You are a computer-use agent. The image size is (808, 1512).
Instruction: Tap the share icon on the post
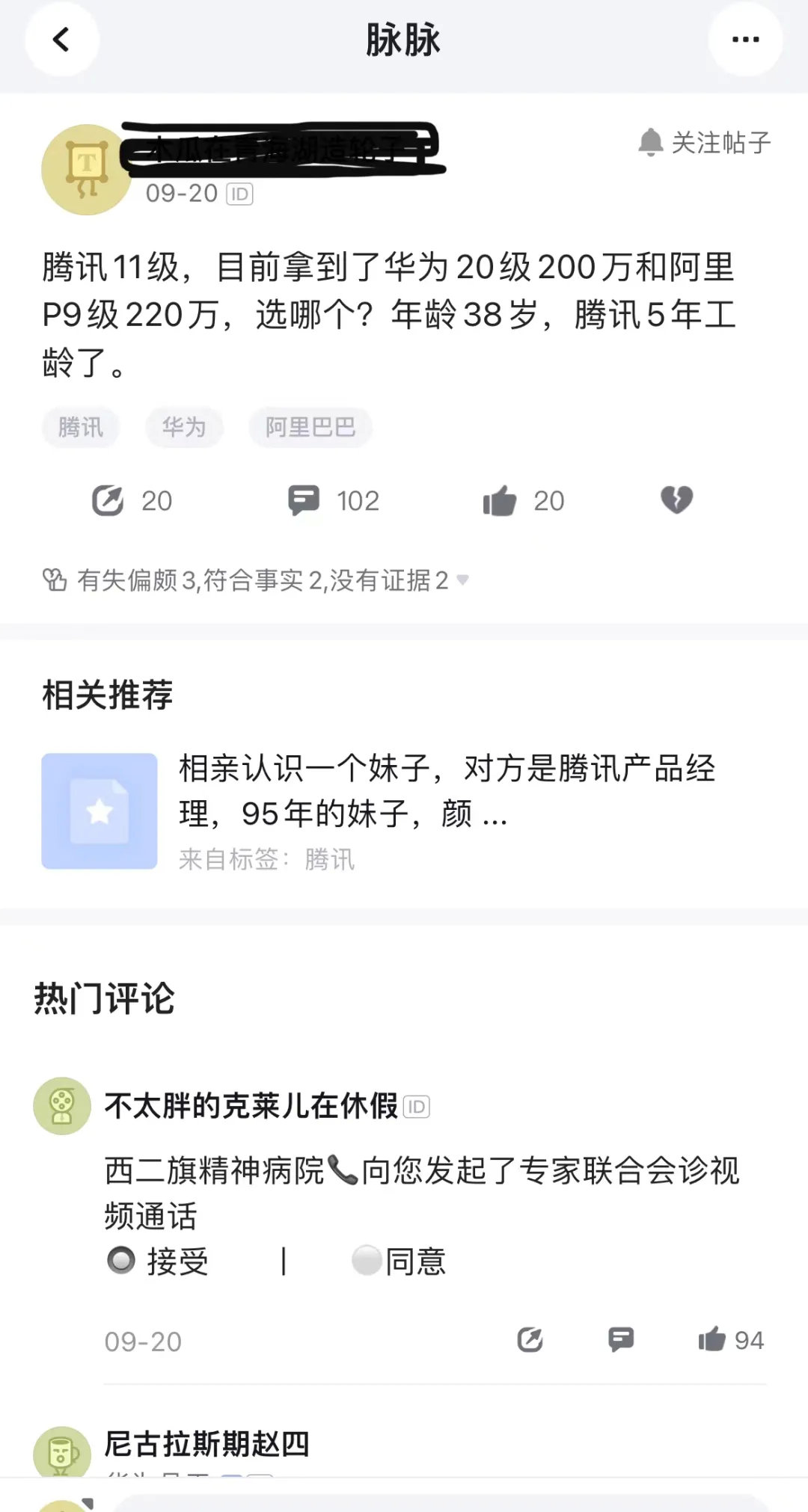109,500
